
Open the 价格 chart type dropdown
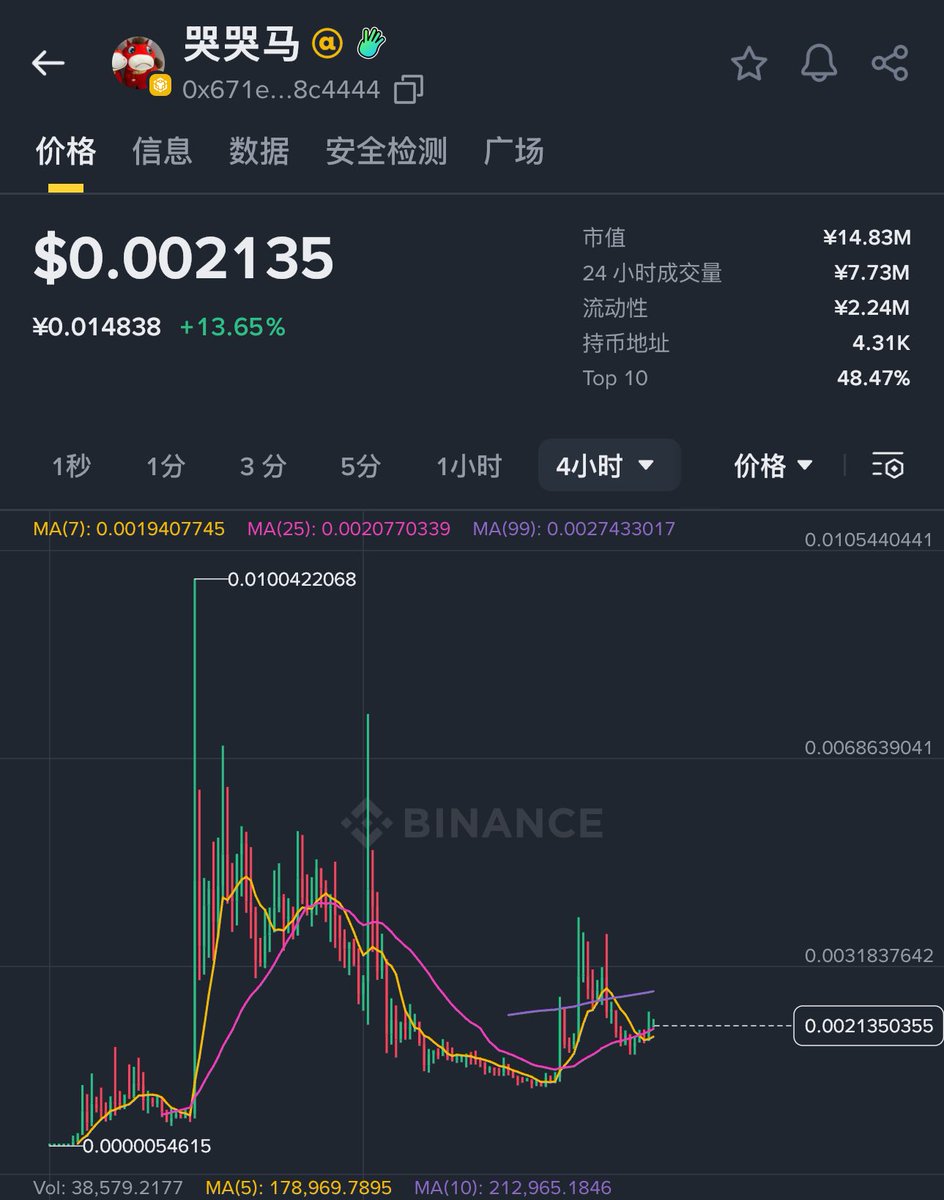tap(773, 466)
